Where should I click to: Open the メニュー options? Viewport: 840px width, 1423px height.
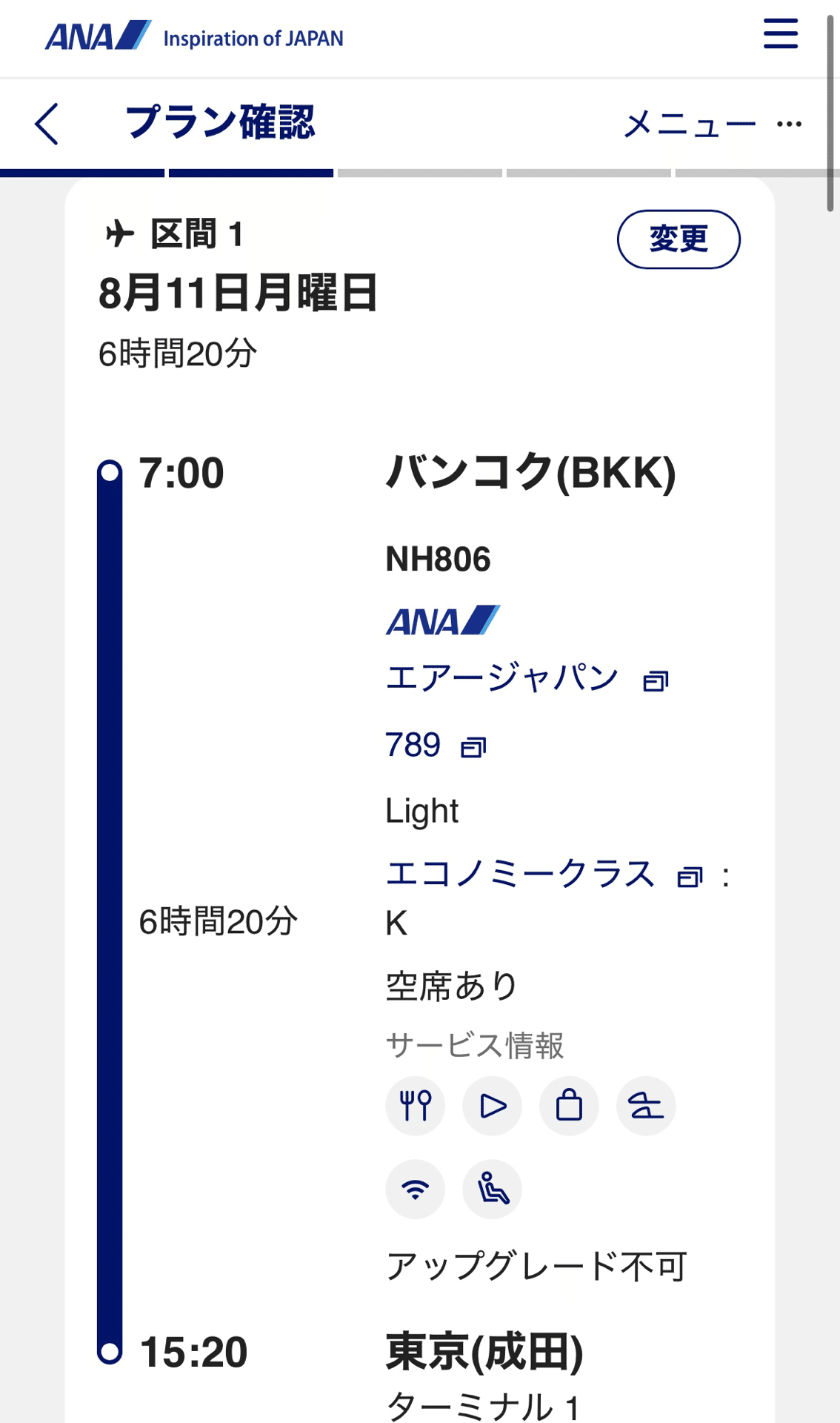point(713,124)
